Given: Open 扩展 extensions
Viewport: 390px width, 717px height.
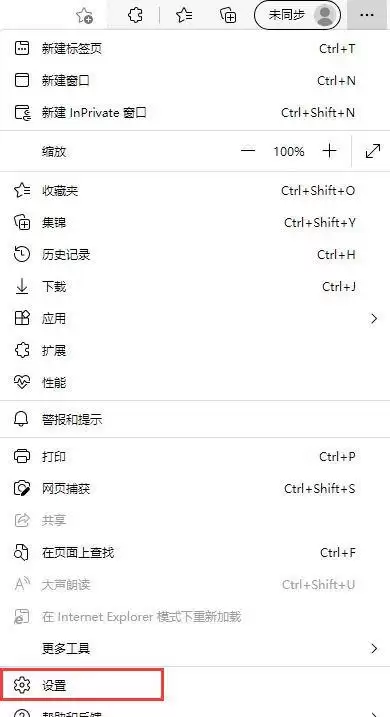Looking at the screenshot, I should click(195, 351).
